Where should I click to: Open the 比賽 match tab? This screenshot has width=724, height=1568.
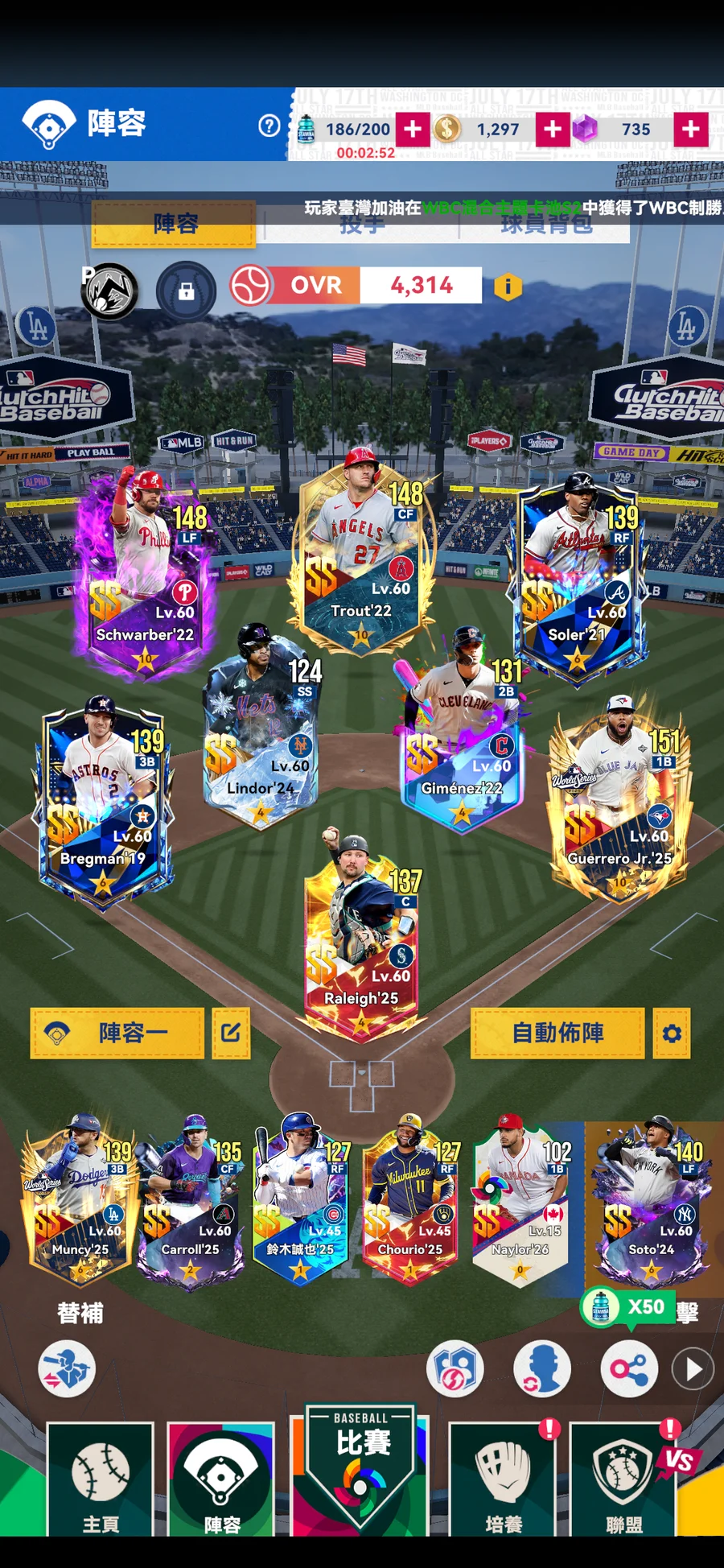pyautogui.click(x=362, y=1465)
